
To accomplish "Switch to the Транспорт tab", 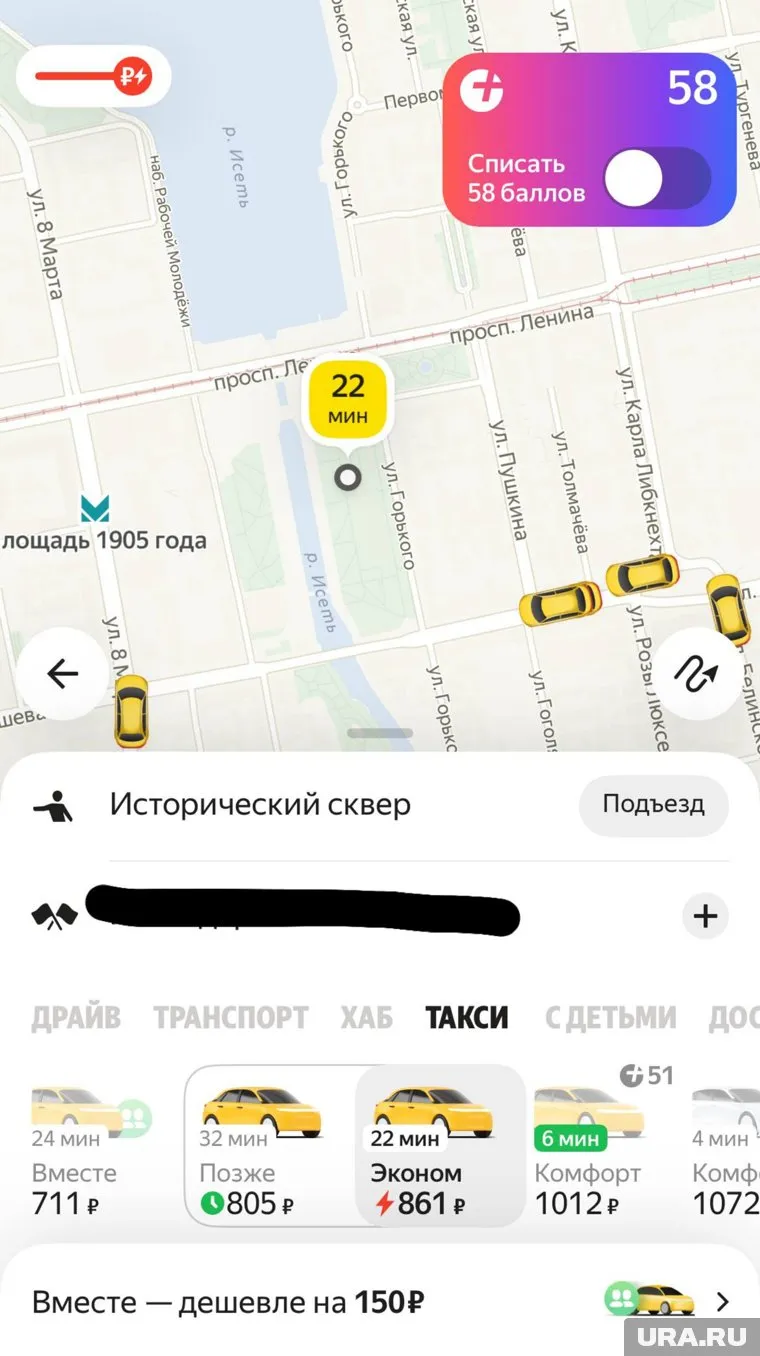I will click(230, 1018).
